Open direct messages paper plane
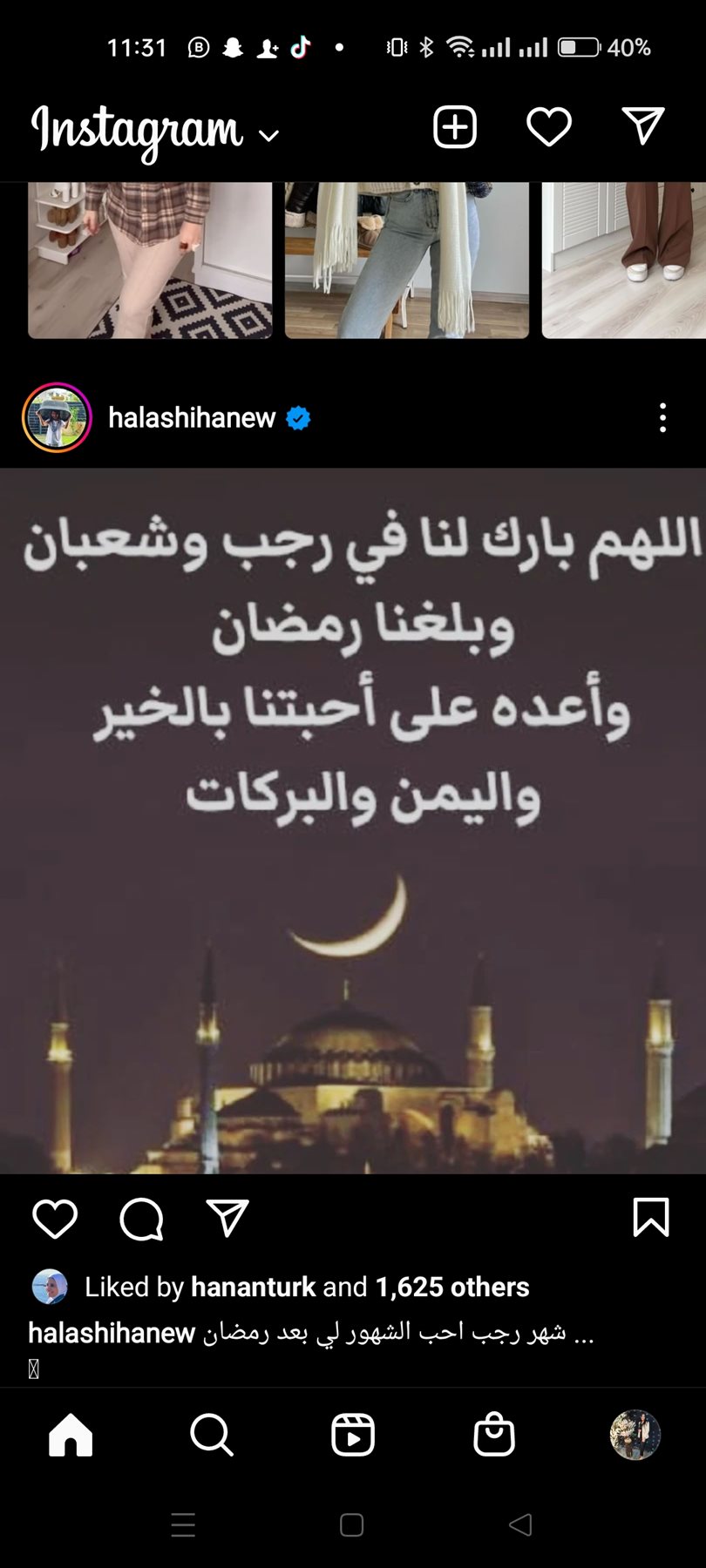 click(643, 127)
